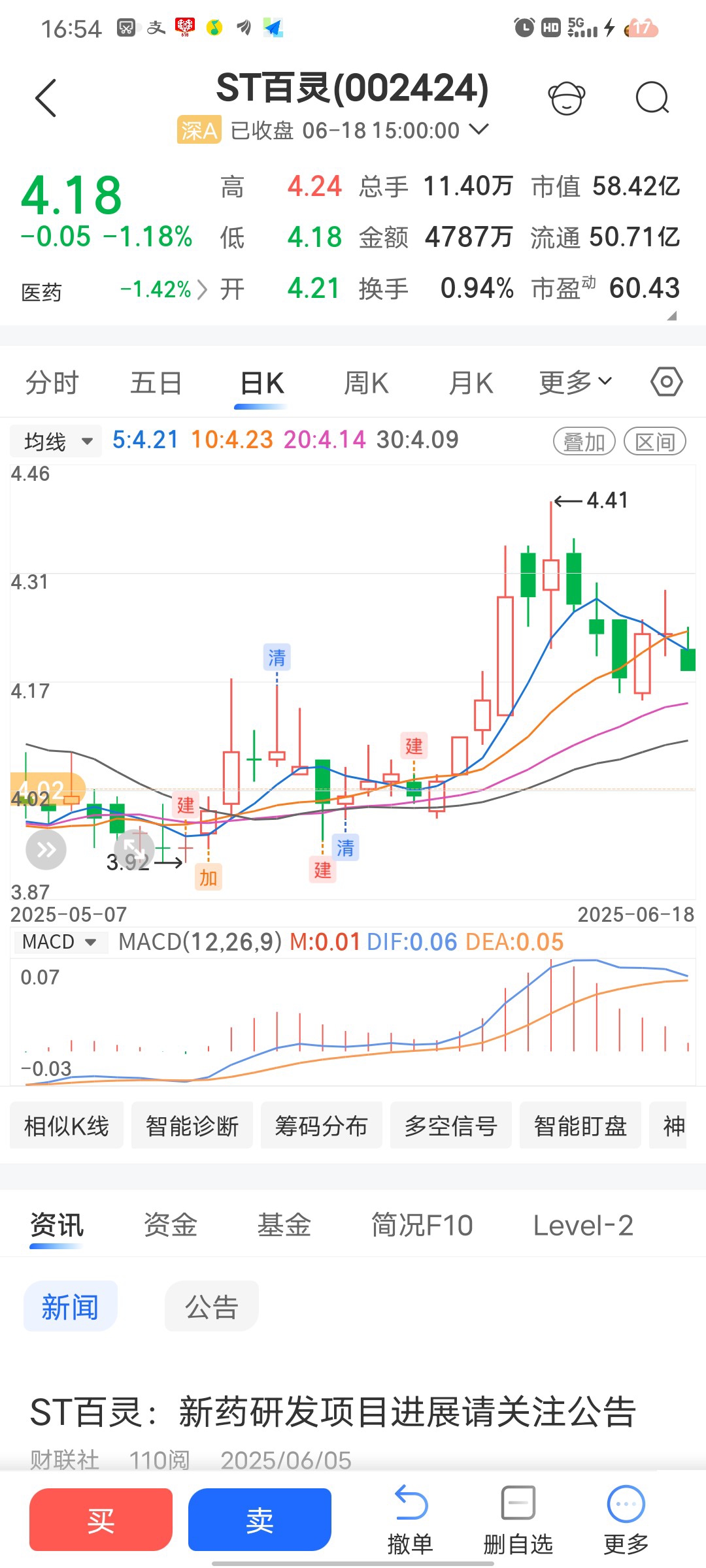Go back using the top-left arrow
This screenshot has height=1568, width=706.
[46, 99]
